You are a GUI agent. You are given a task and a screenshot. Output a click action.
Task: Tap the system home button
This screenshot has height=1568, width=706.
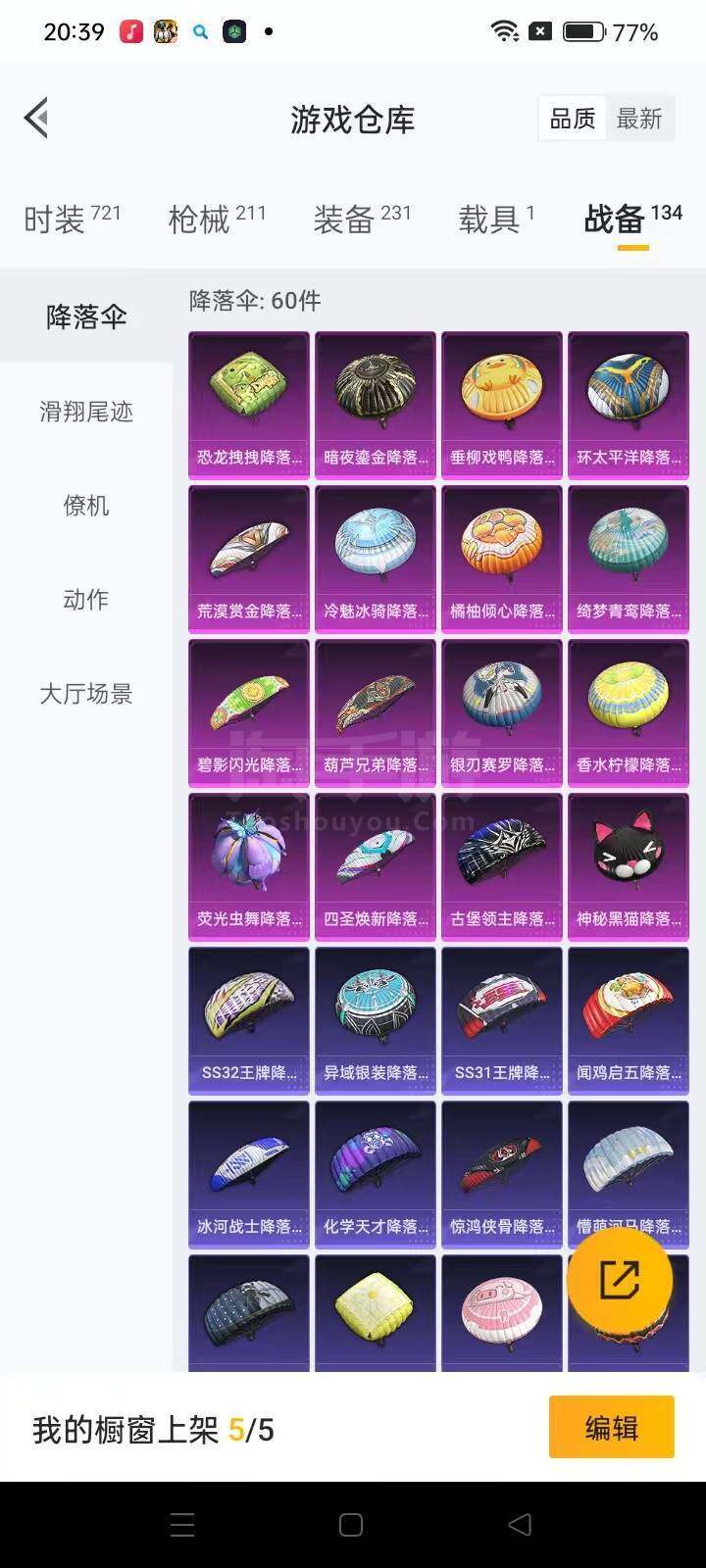351,1525
